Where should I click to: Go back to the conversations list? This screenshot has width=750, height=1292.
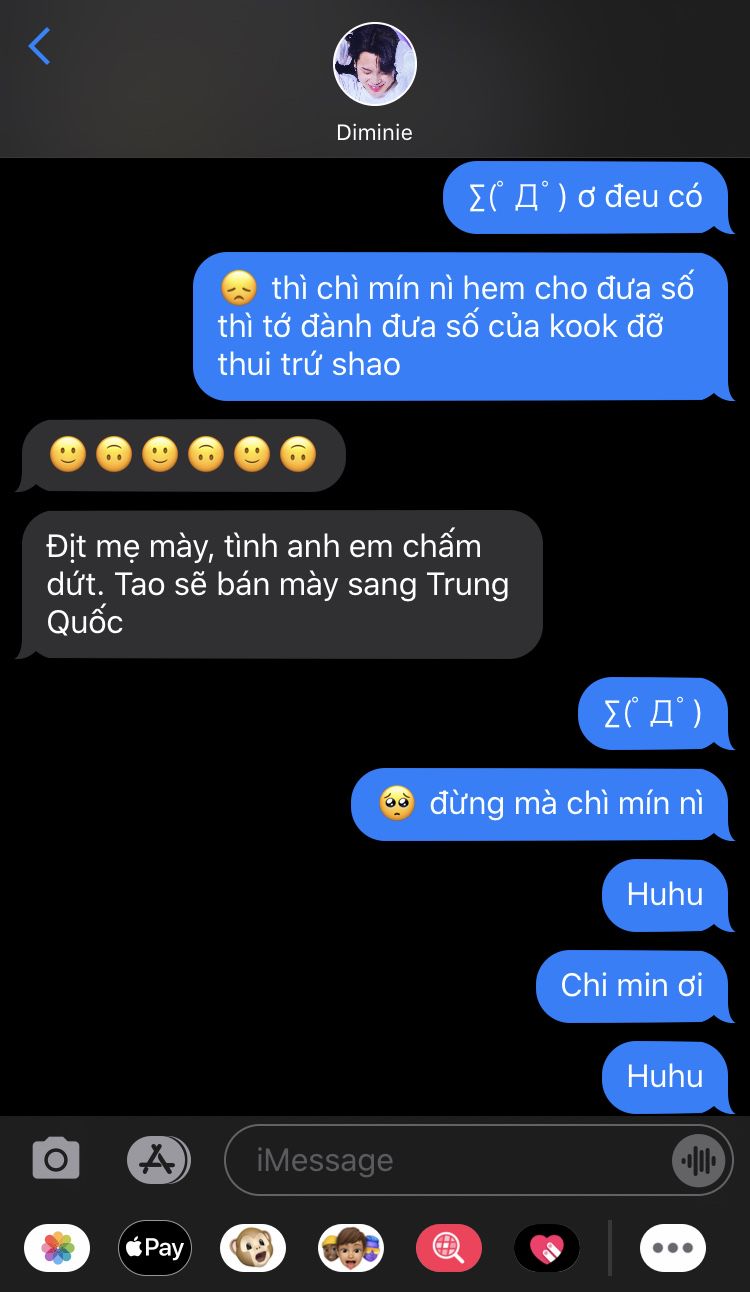coord(39,47)
